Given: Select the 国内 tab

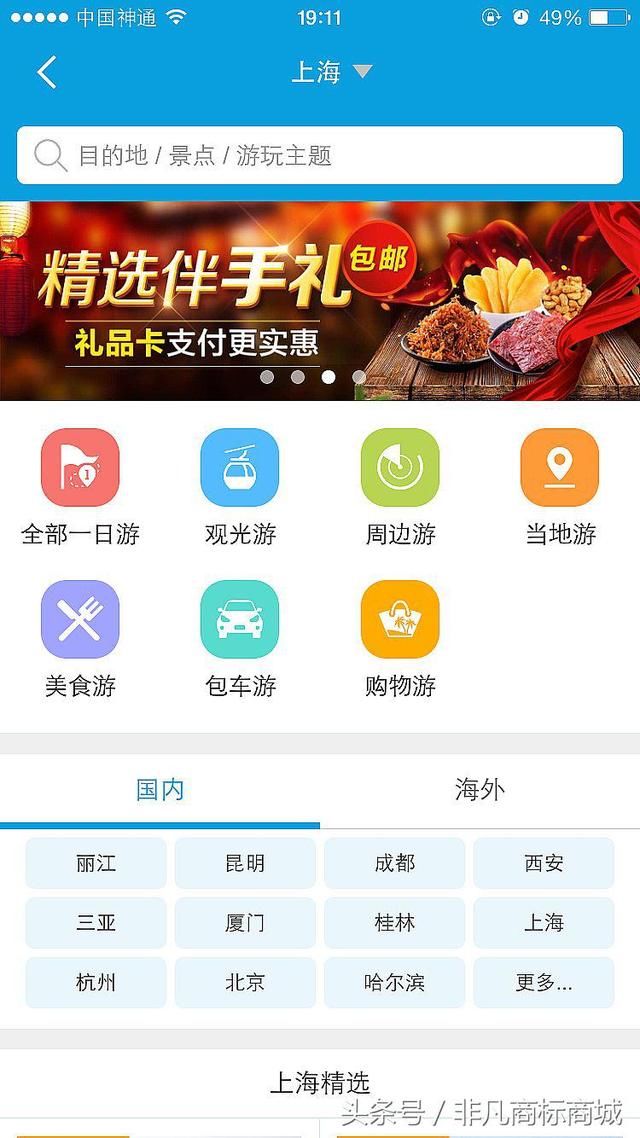Looking at the screenshot, I should click(x=160, y=790).
